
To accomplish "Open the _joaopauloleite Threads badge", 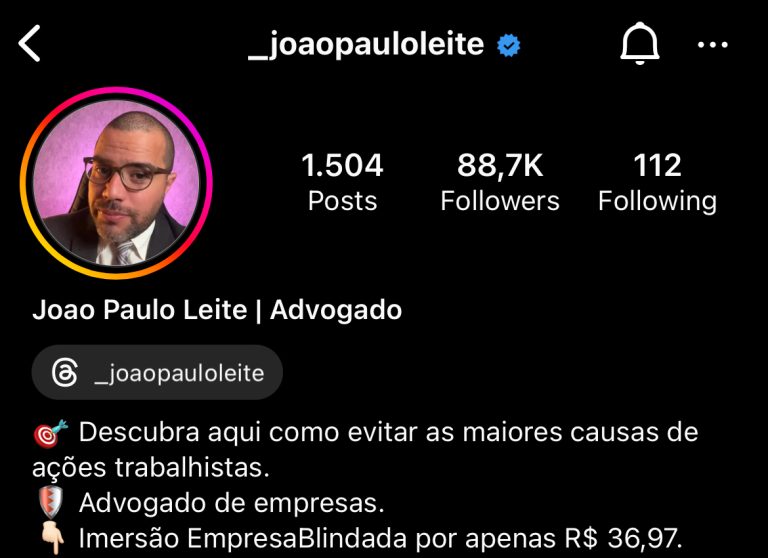I will (157, 373).
